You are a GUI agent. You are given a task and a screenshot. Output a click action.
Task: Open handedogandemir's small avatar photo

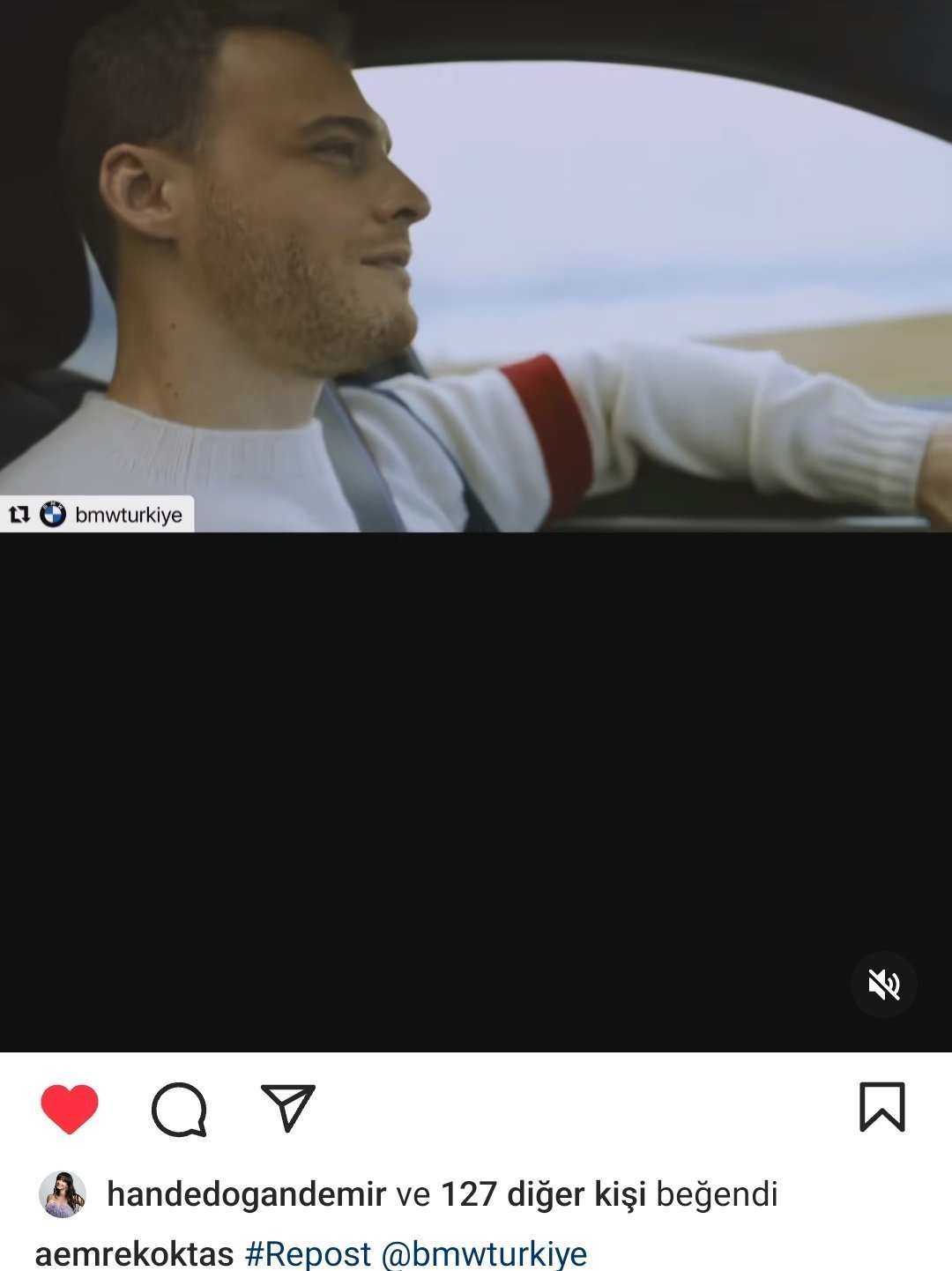pyautogui.click(x=62, y=1195)
